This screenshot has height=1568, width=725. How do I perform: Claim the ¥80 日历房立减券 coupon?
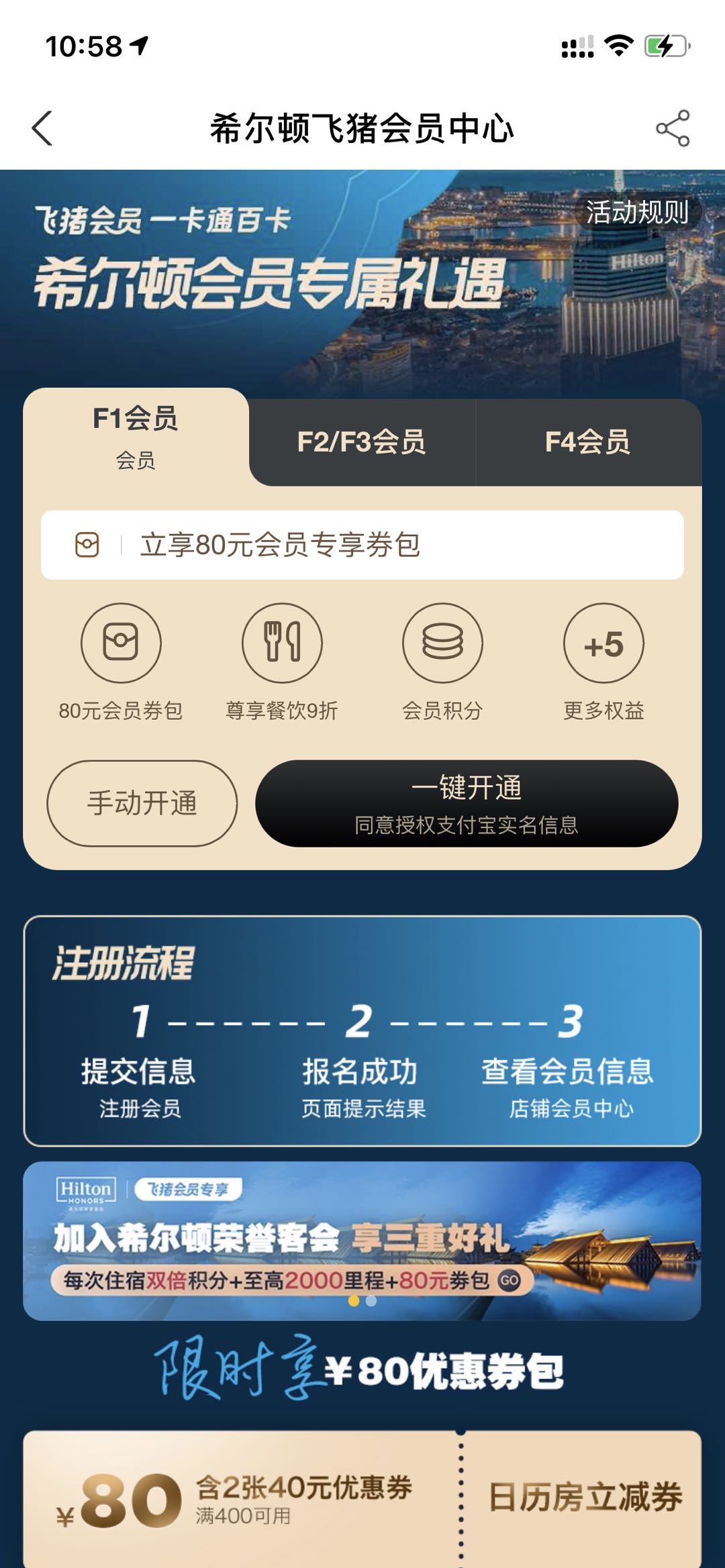tap(362, 1500)
